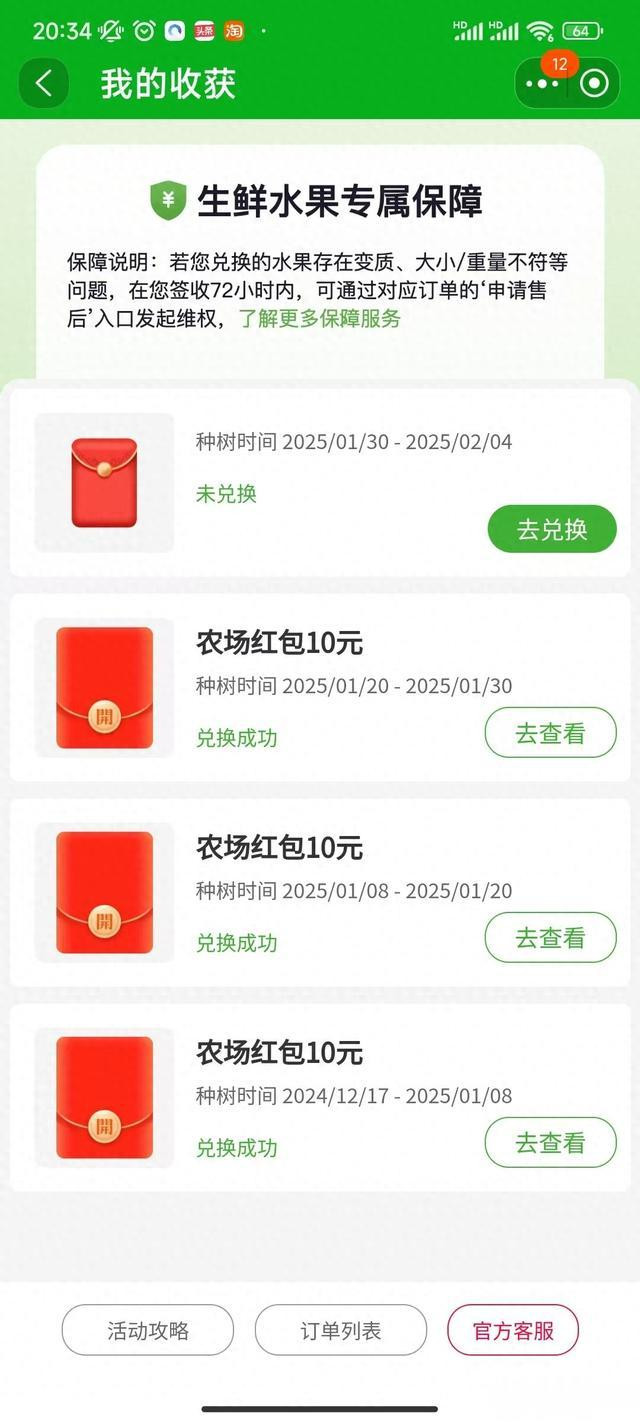View red packet planted 2025/01/20 - 2025/01/30
This screenshot has height=1422, width=640.
(550, 733)
